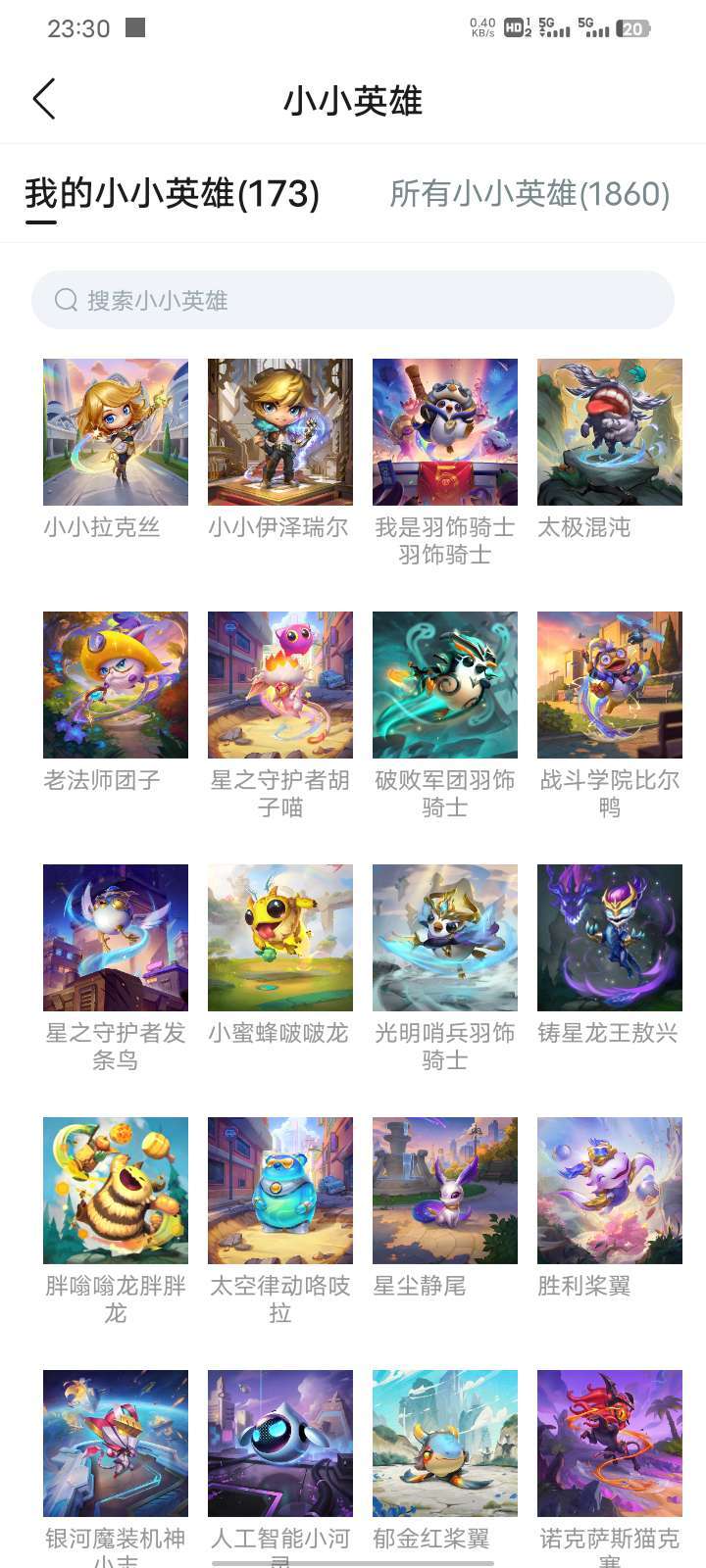Image resolution: width=706 pixels, height=1568 pixels.
Task: Go back using the top-left arrow
Action: [x=44, y=99]
